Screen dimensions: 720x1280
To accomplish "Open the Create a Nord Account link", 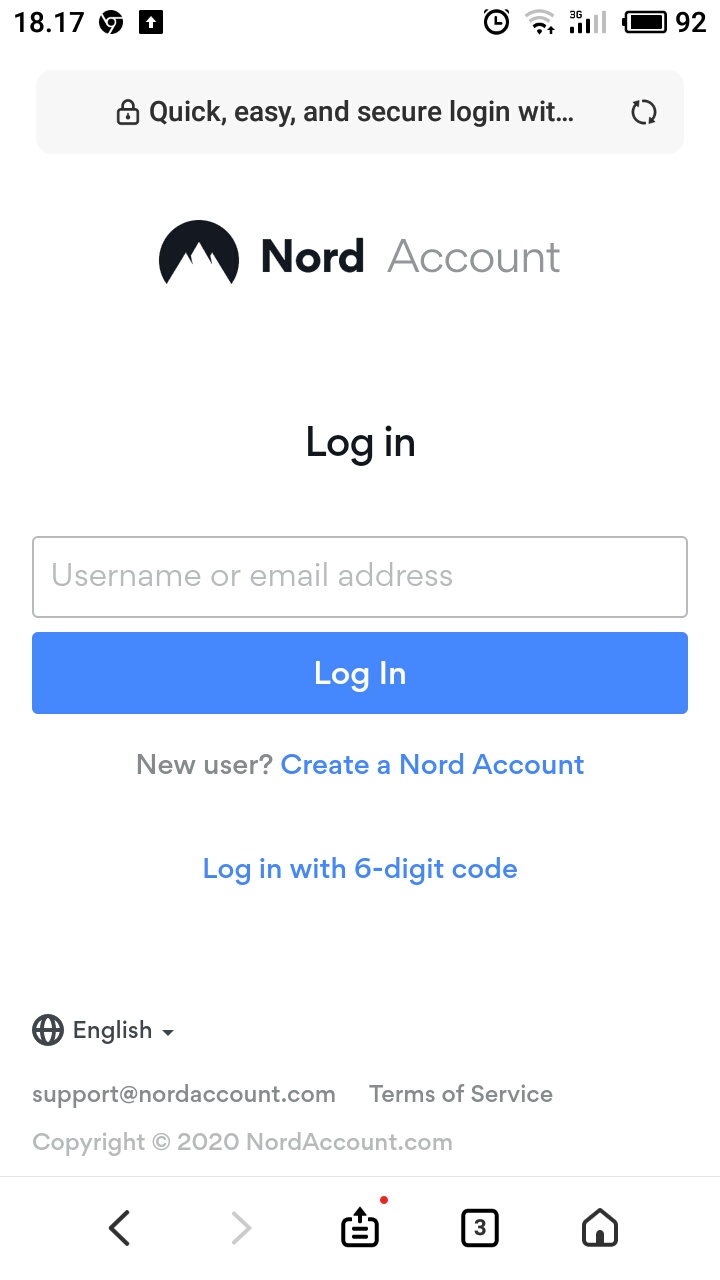I will pyautogui.click(x=432, y=765).
